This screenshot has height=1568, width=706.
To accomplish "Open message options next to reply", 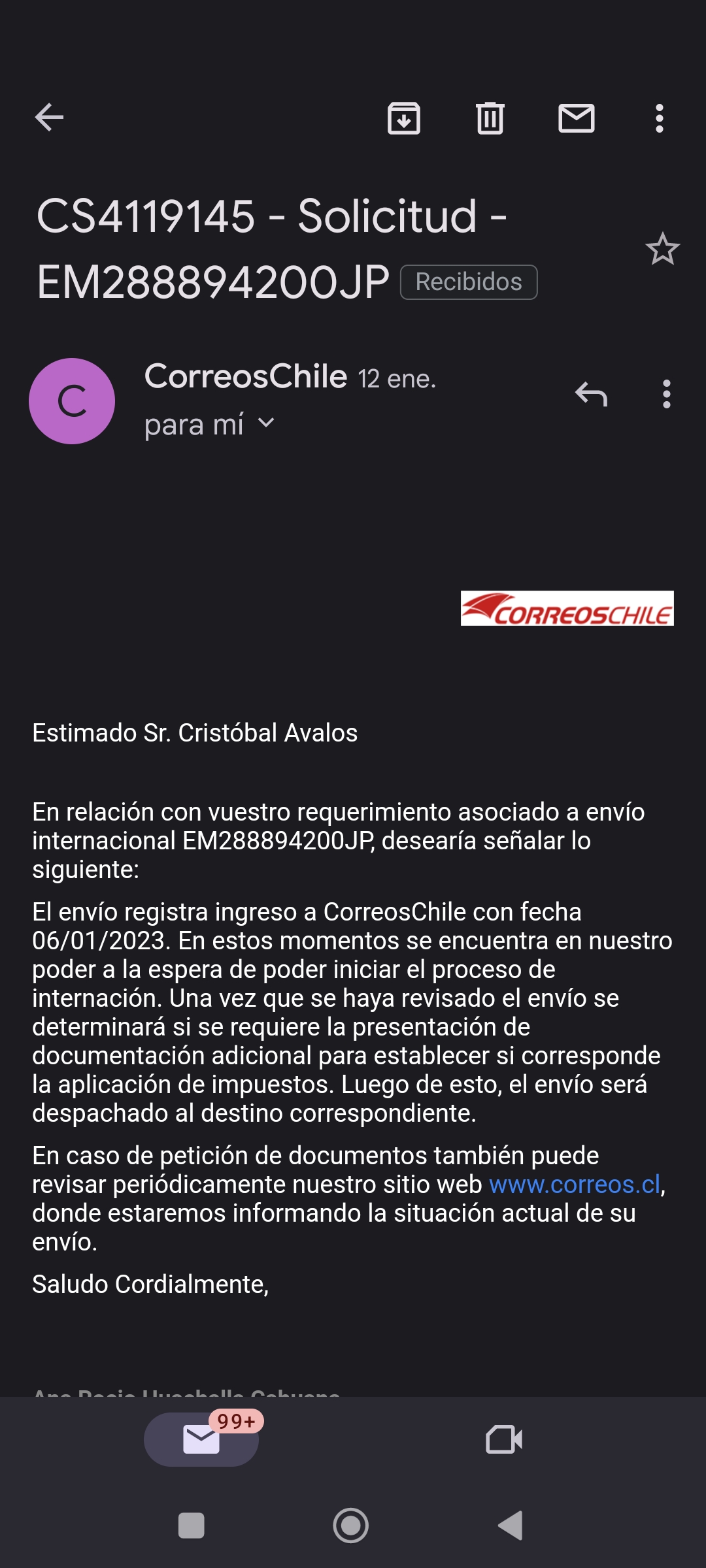I will [667, 394].
